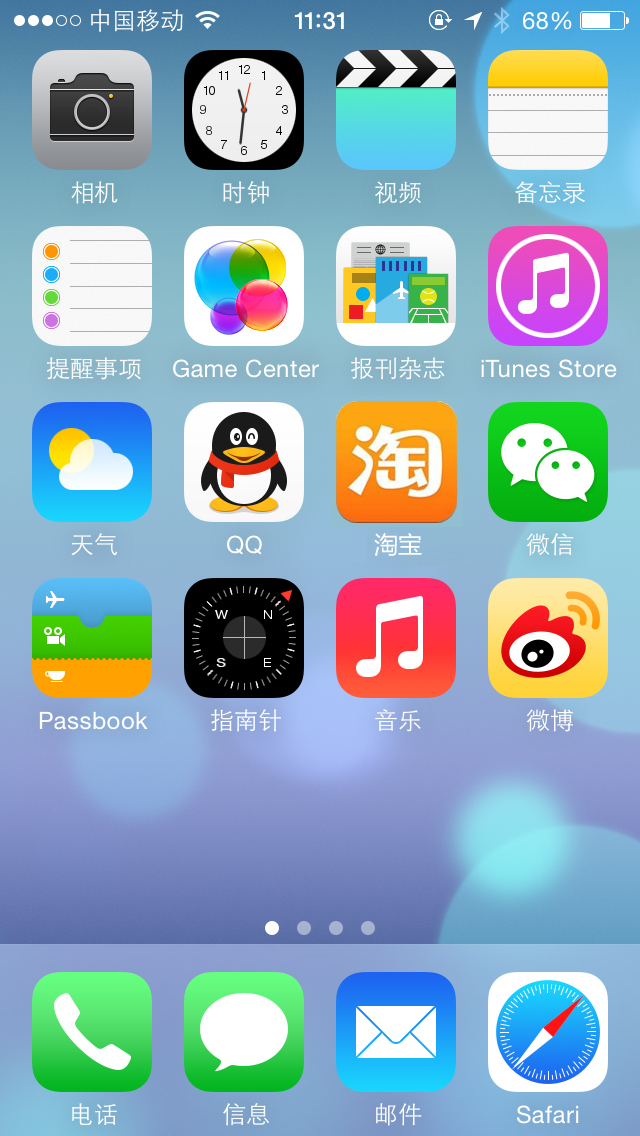
Task: Open 电话 phone in the dock
Action: pyautogui.click(x=92, y=1032)
